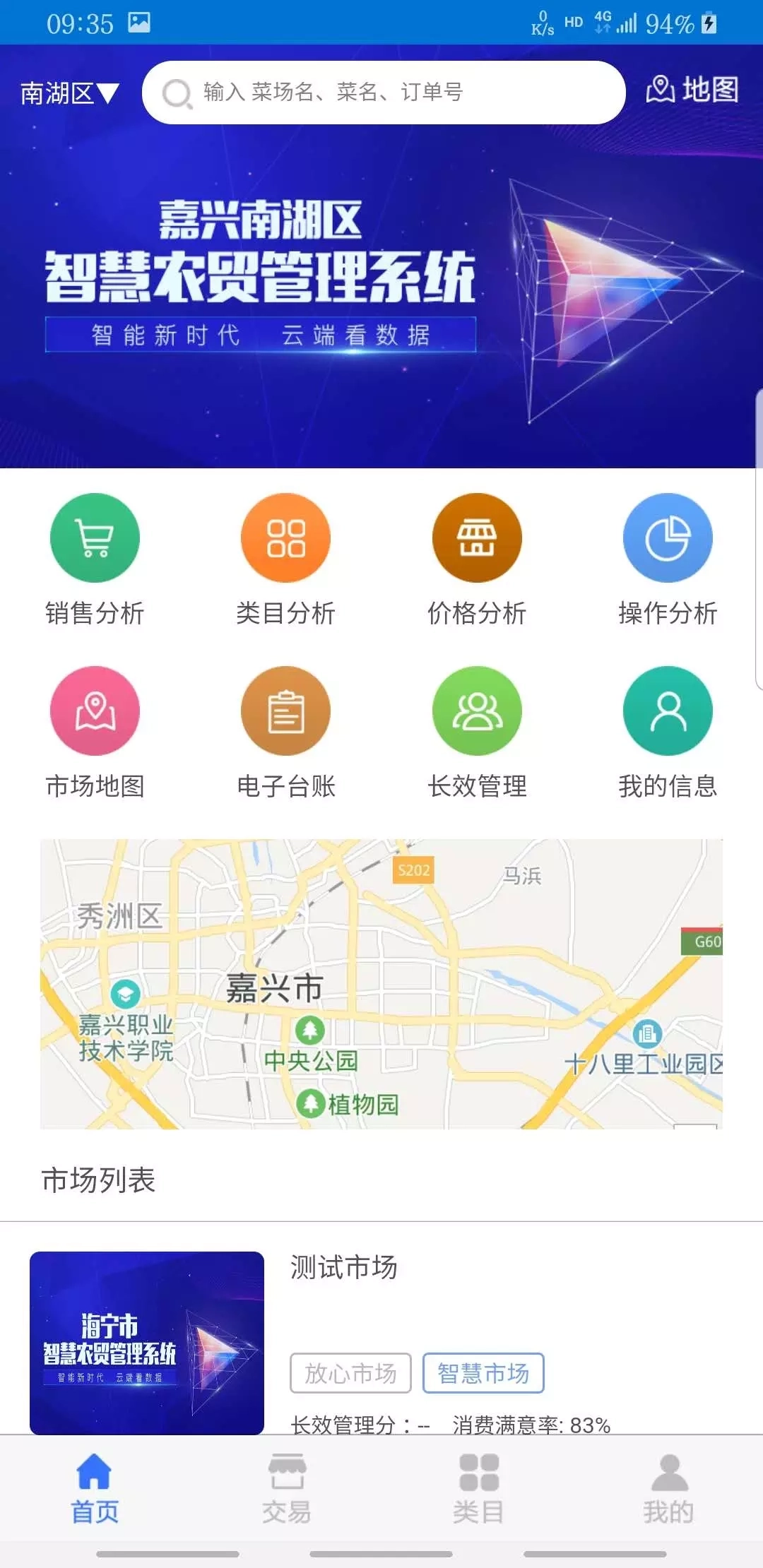The height and width of the screenshot is (1568, 763).
Task: Click the 智慧市场 smart market label
Action: point(483,1373)
